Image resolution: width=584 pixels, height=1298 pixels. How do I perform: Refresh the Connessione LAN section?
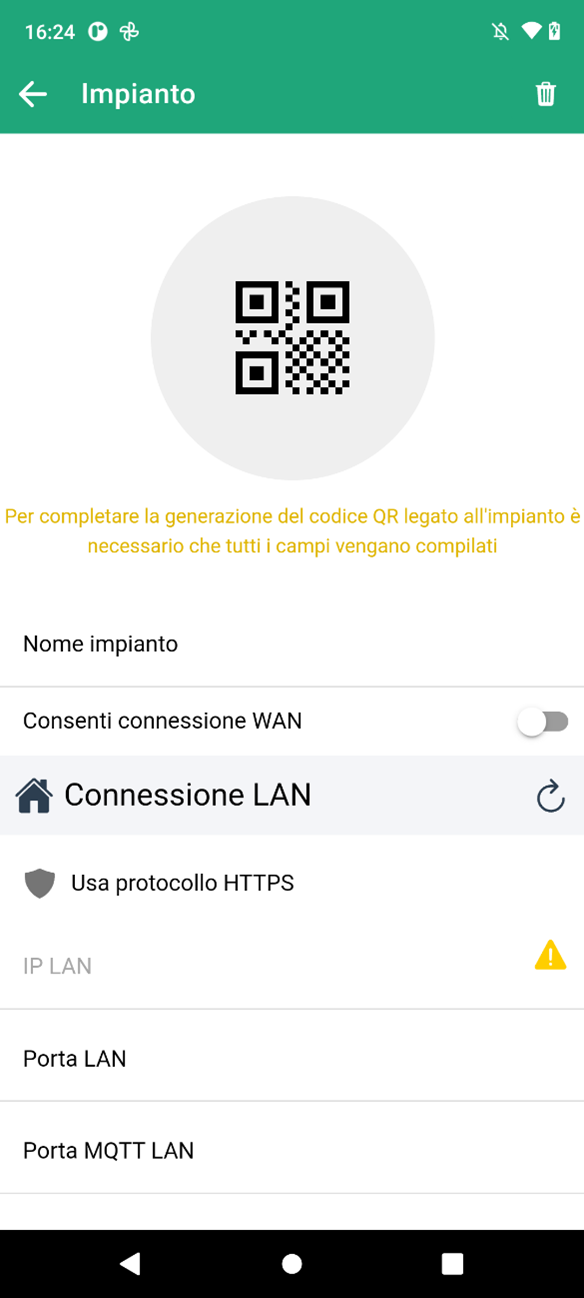tap(551, 796)
